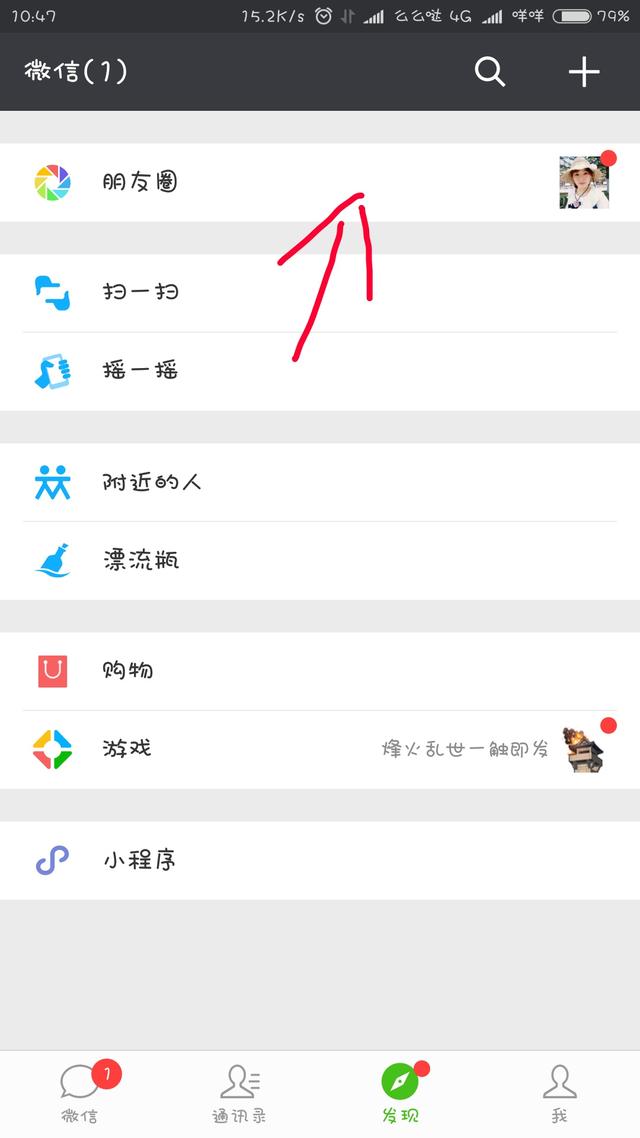
Task: Open the search magnifier icon
Action: 490,72
